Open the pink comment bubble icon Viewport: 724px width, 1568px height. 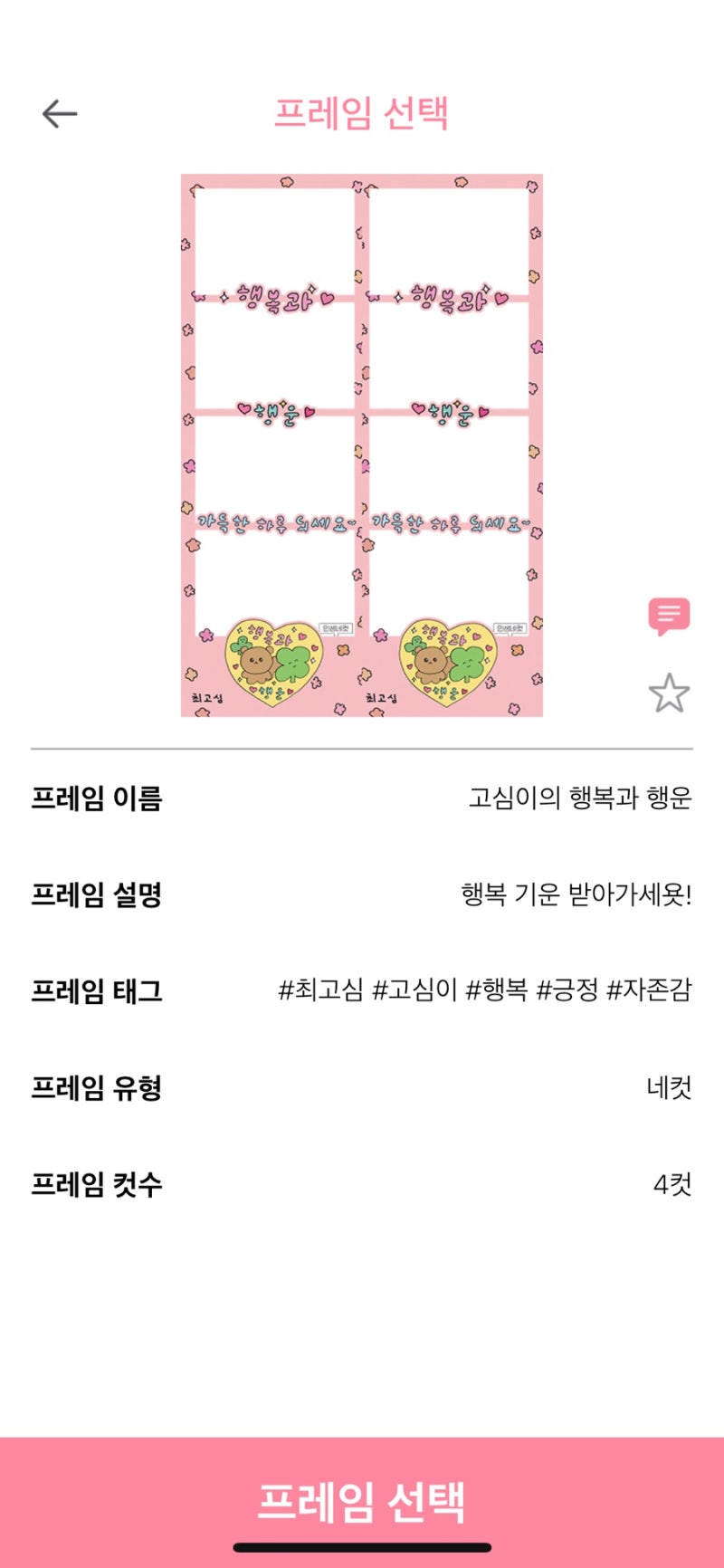[x=669, y=617]
